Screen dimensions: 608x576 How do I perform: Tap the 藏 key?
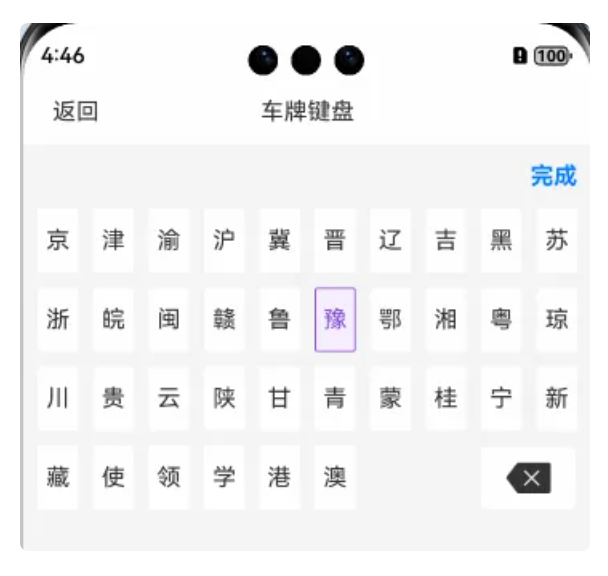click(x=58, y=477)
